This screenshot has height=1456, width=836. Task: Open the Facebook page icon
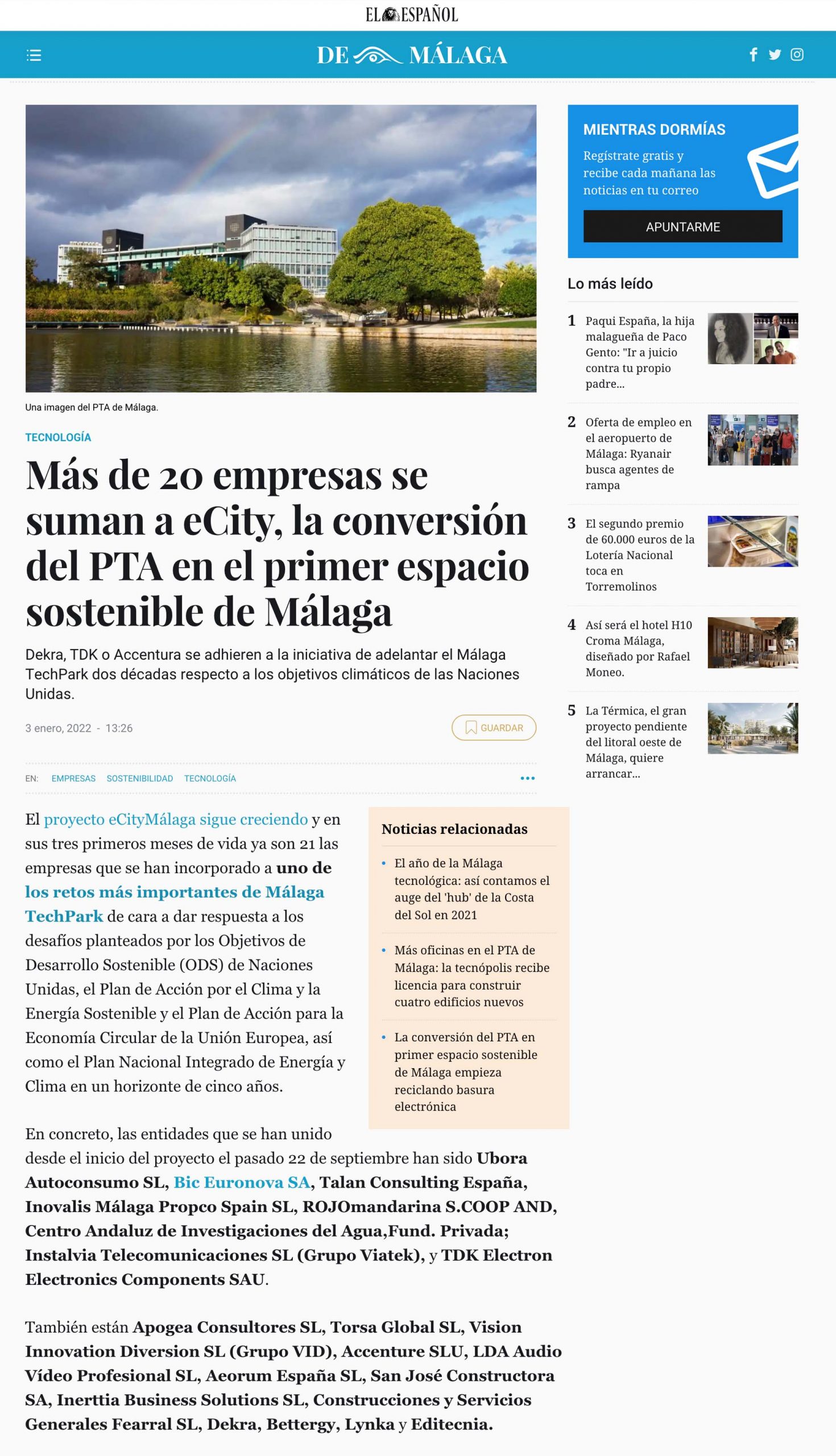[754, 55]
